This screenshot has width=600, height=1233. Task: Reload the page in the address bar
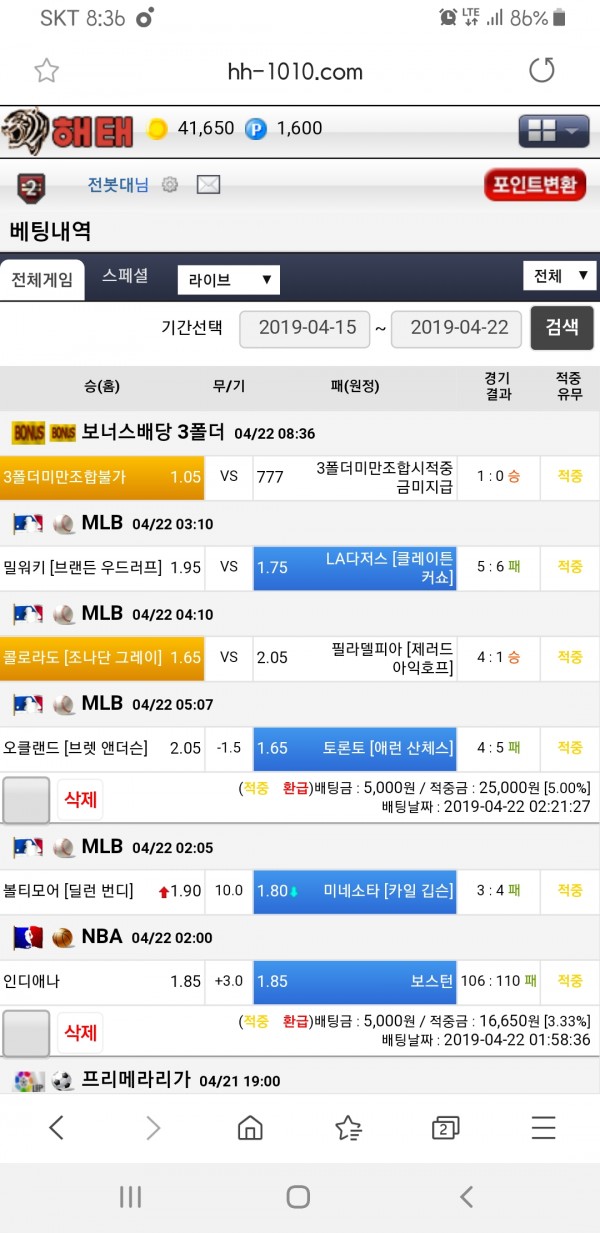(x=541, y=71)
